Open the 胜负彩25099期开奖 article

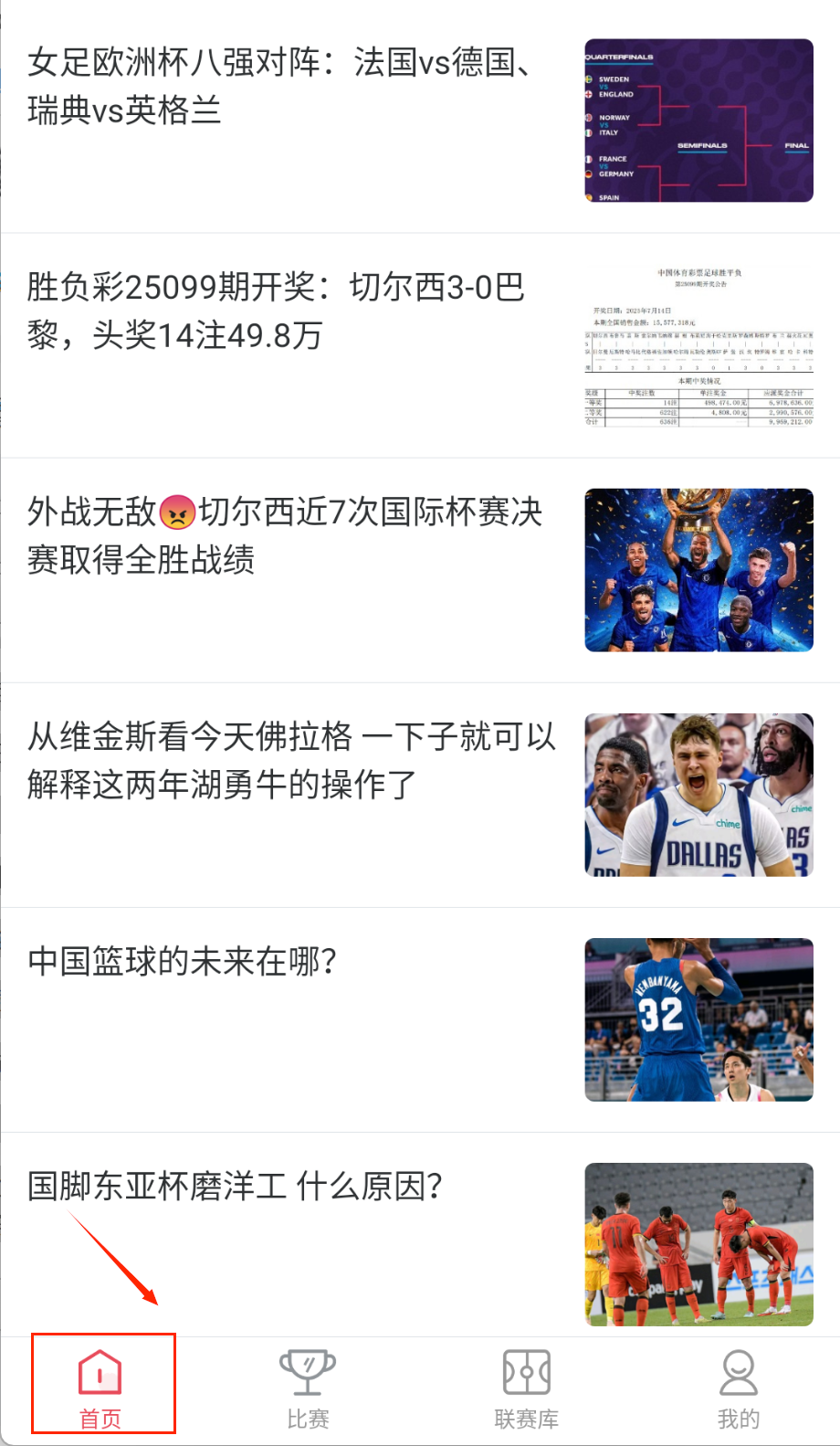click(x=274, y=311)
